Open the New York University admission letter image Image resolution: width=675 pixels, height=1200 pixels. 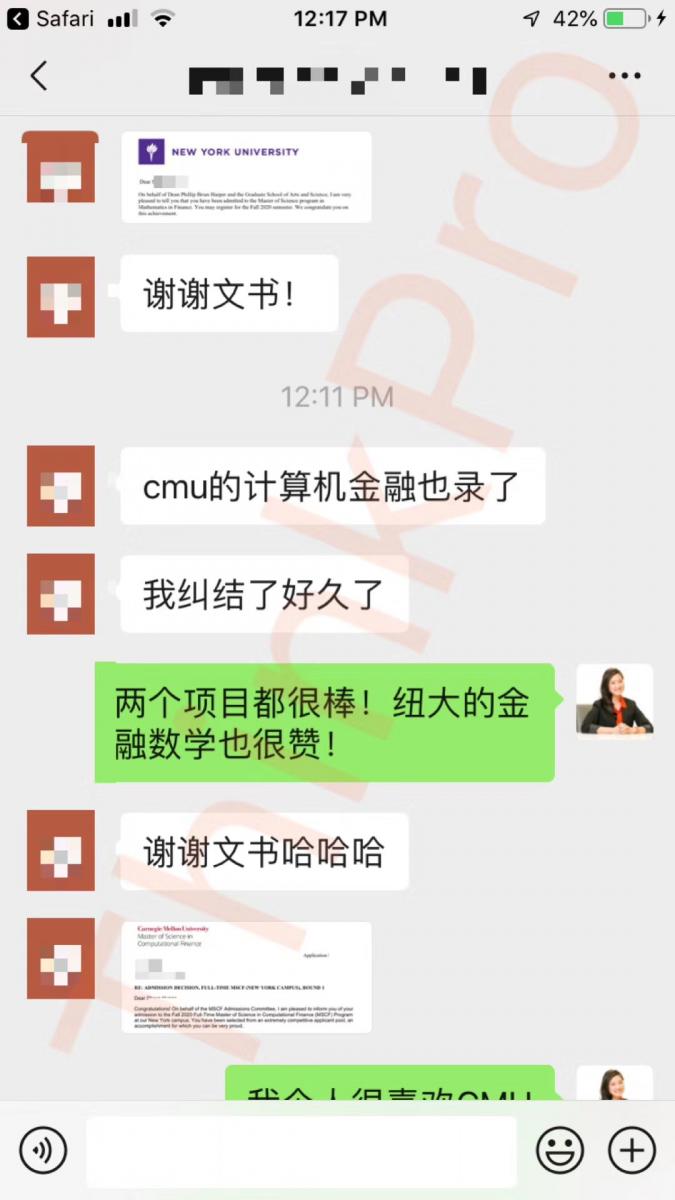coord(246,177)
